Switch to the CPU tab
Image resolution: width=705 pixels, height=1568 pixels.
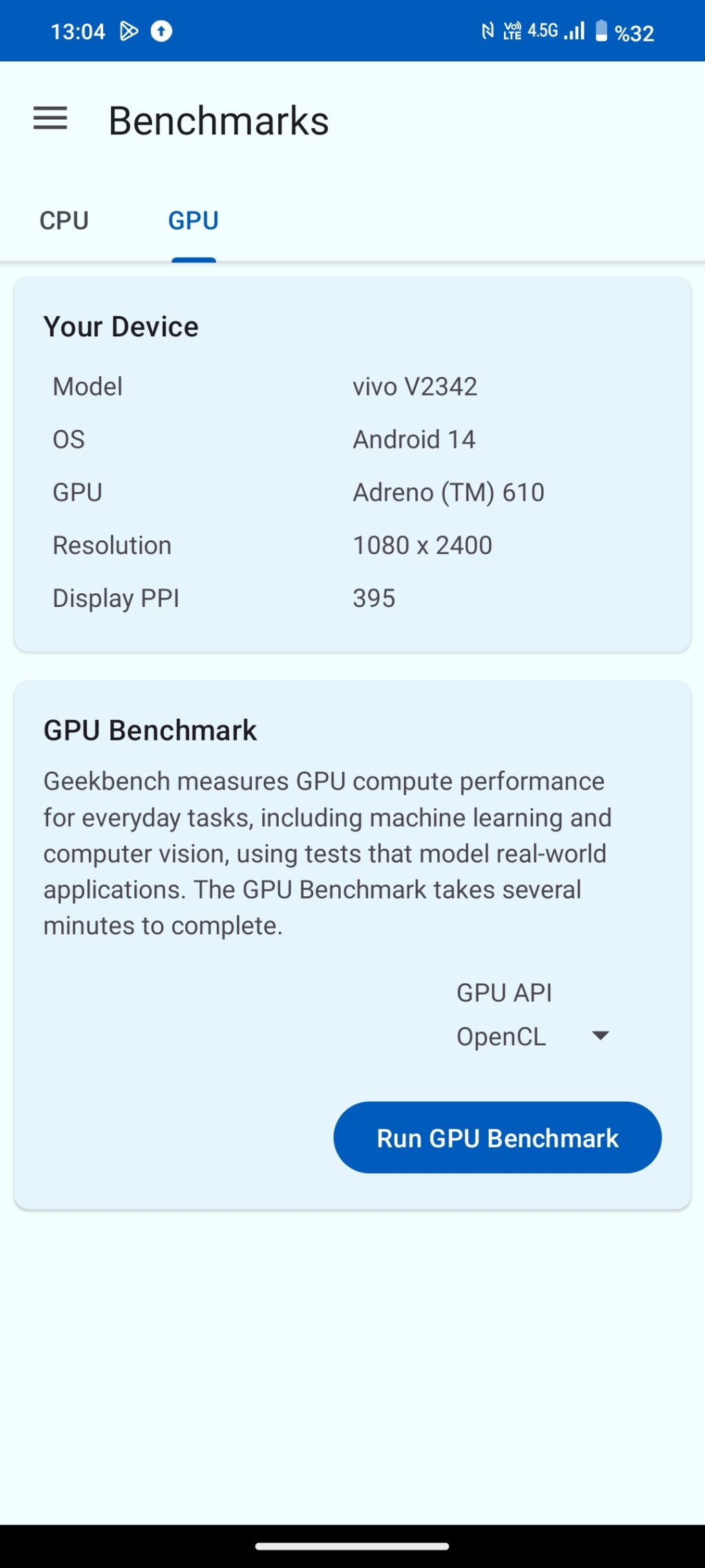click(x=64, y=221)
